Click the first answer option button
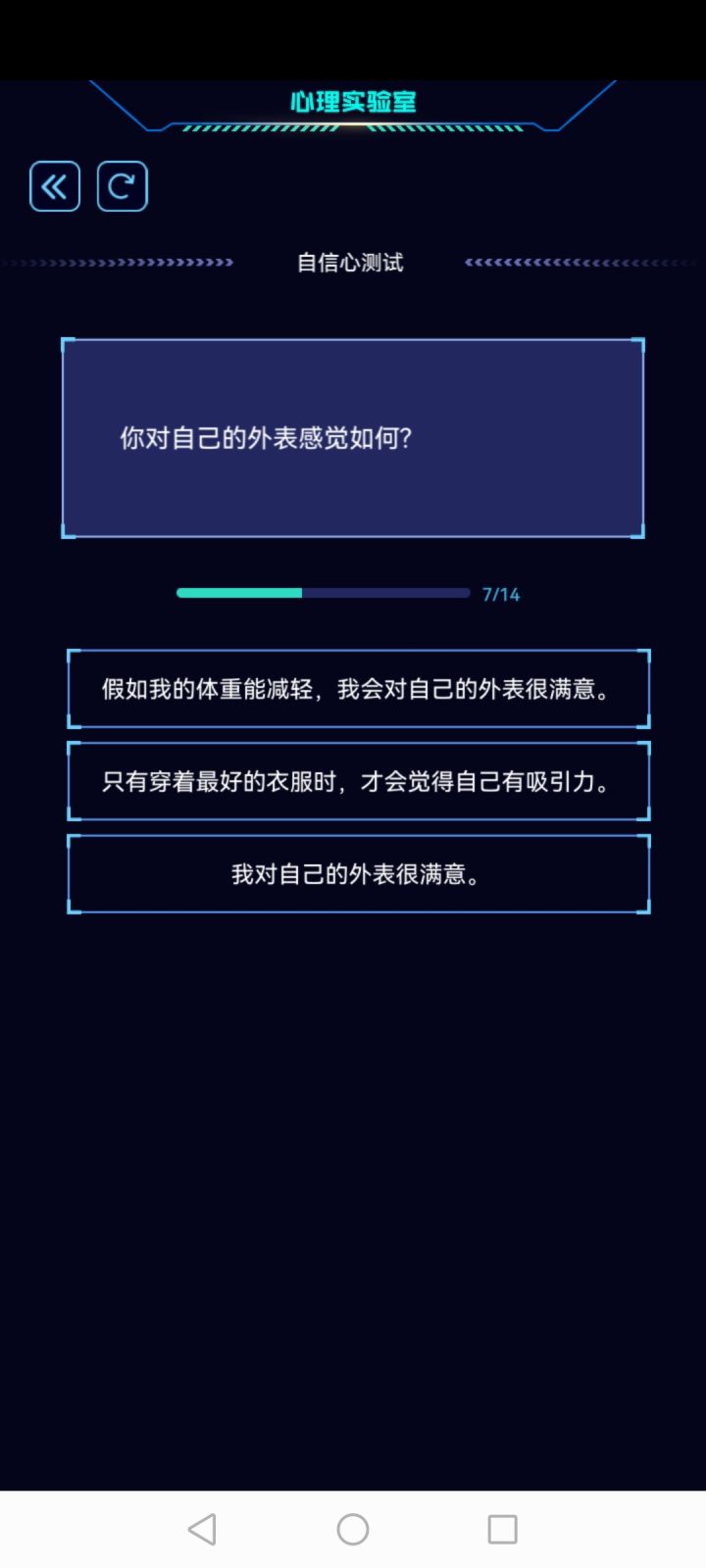Viewport: 706px width, 1568px height. pos(358,688)
